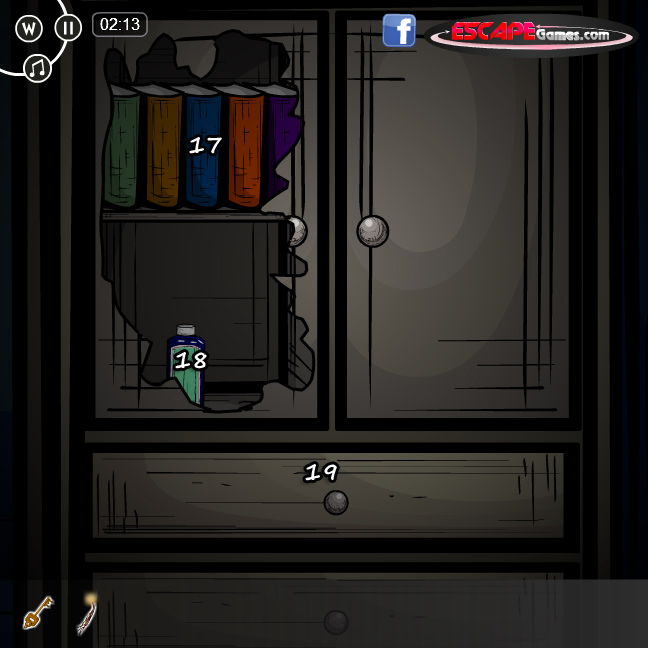Image resolution: width=648 pixels, height=648 pixels.
Task: Open the walkthrough button
Action: [29, 27]
